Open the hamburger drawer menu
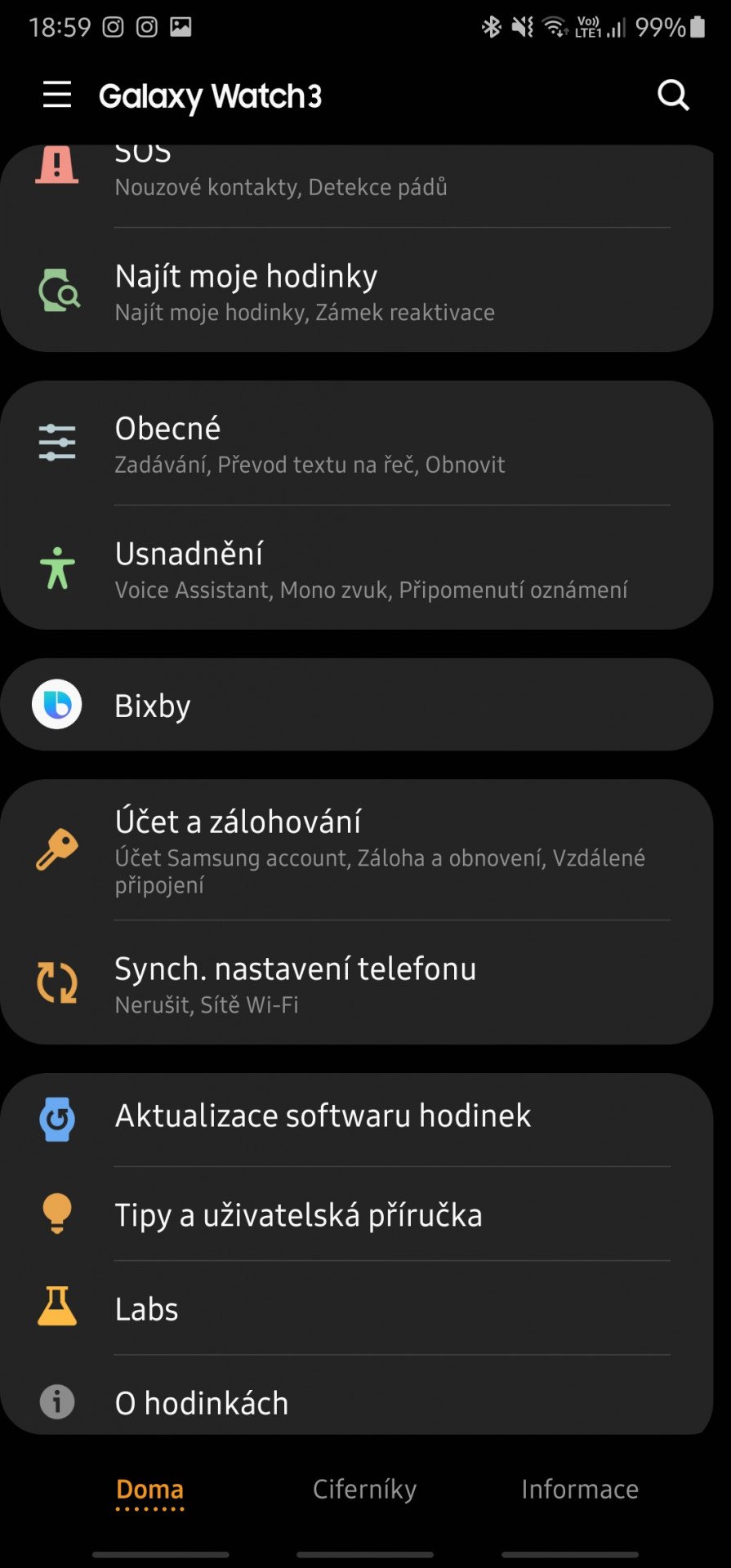731x1568 pixels. pos(57,96)
